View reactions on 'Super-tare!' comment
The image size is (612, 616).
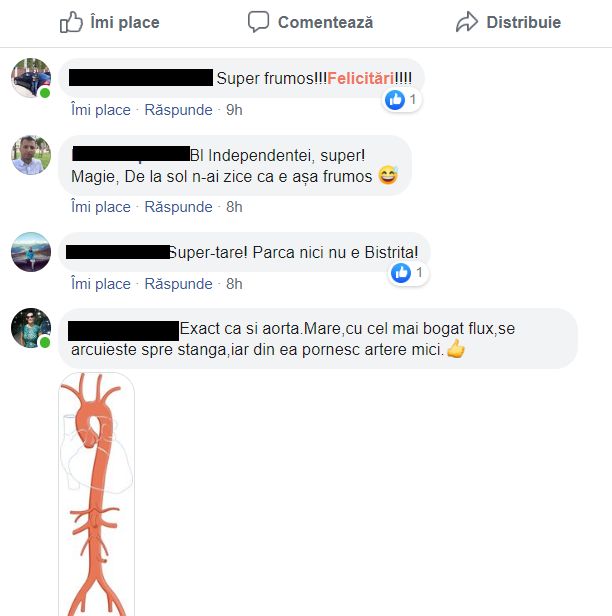pyautogui.click(x=408, y=273)
